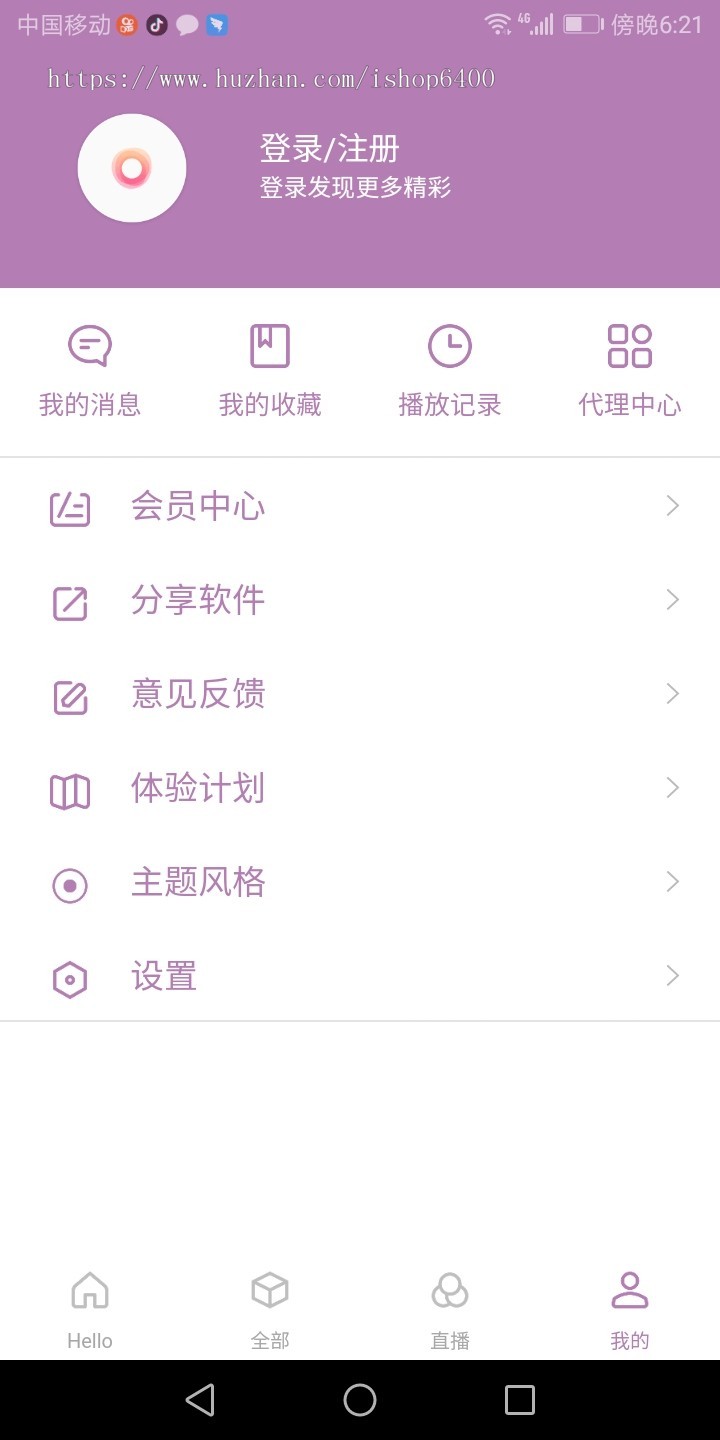Click the 意见反馈 feedback pen icon

click(x=69, y=696)
